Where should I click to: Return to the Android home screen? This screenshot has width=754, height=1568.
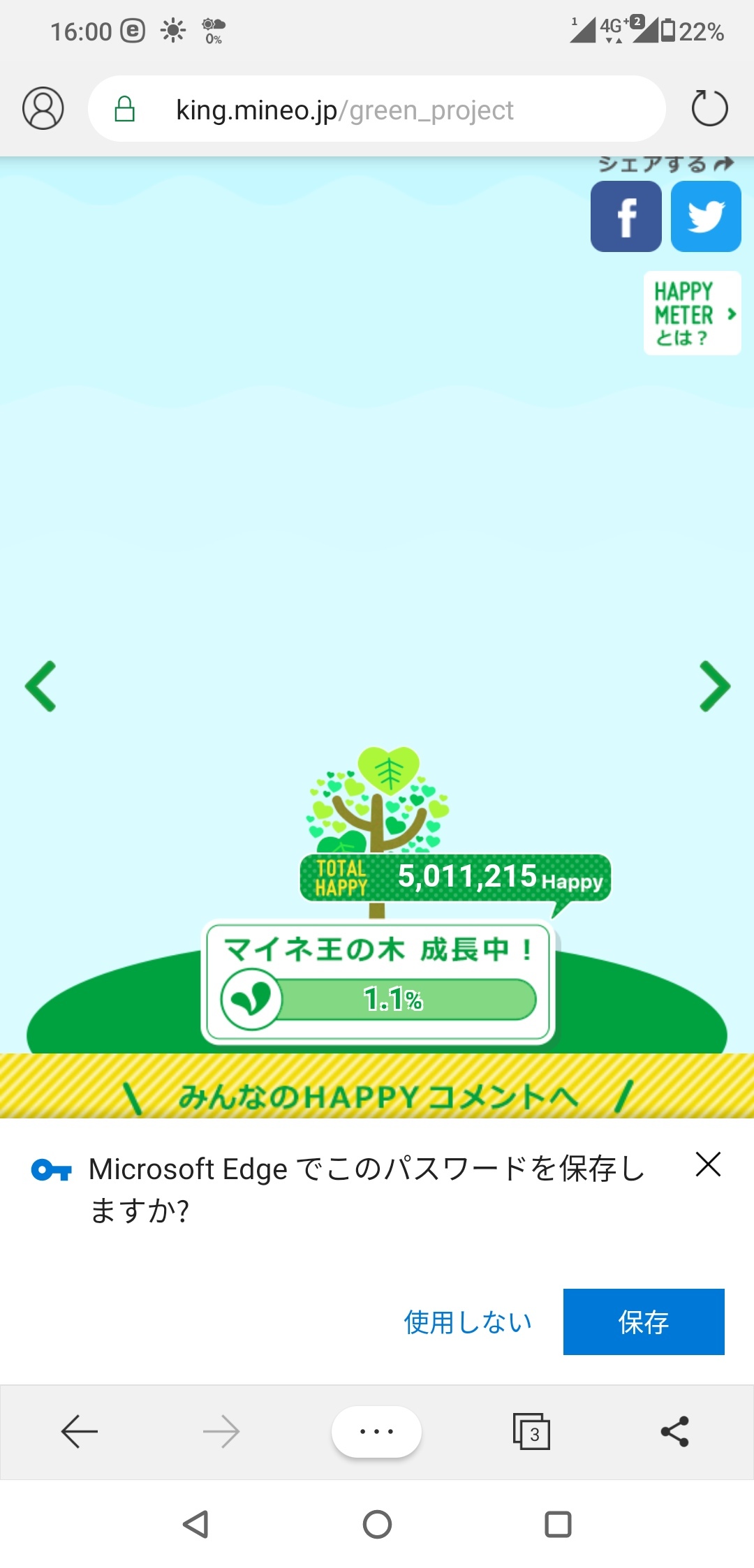pyautogui.click(x=377, y=1524)
